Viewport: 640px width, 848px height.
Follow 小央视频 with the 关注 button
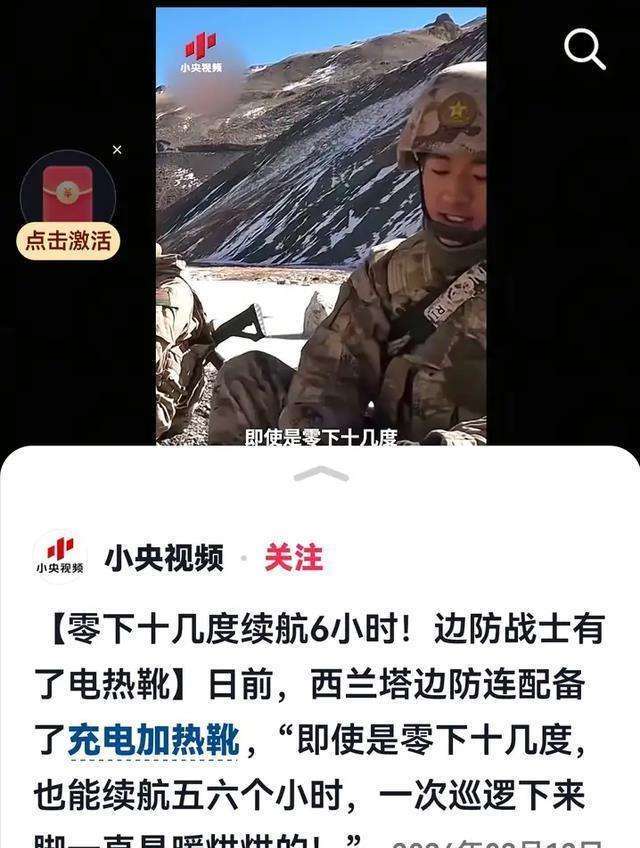(293, 557)
